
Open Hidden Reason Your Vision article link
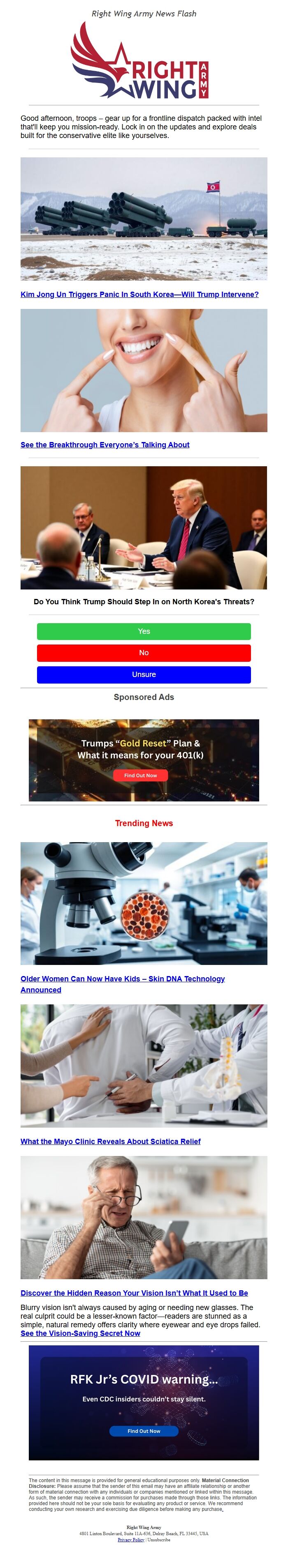coord(134,1293)
